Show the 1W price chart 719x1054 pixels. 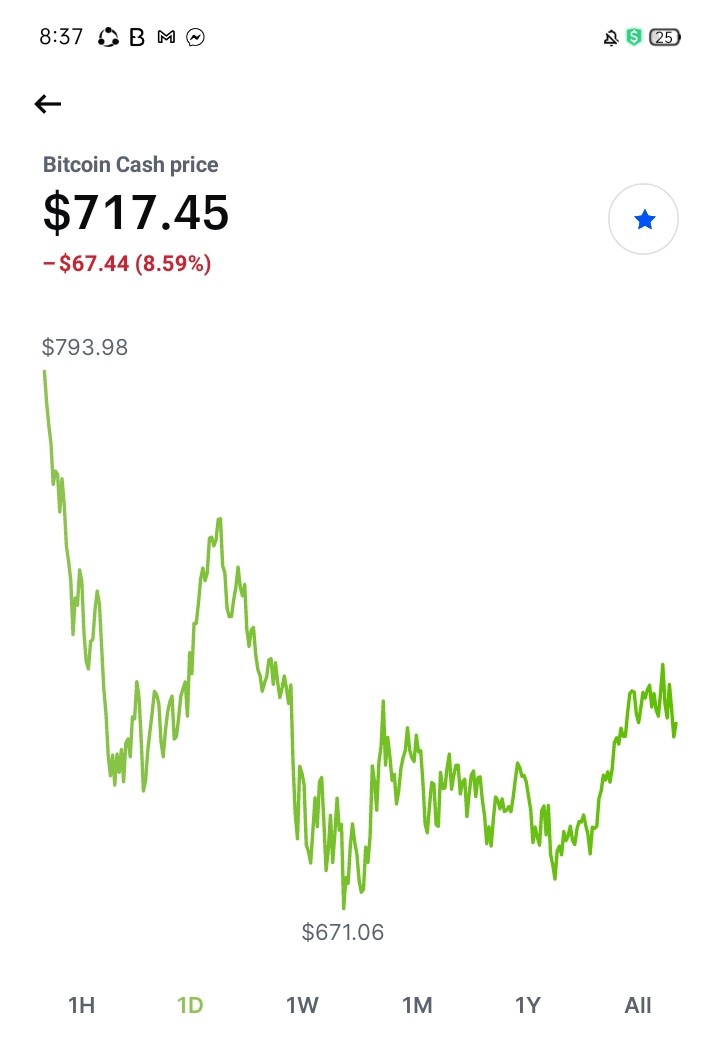(x=302, y=1006)
